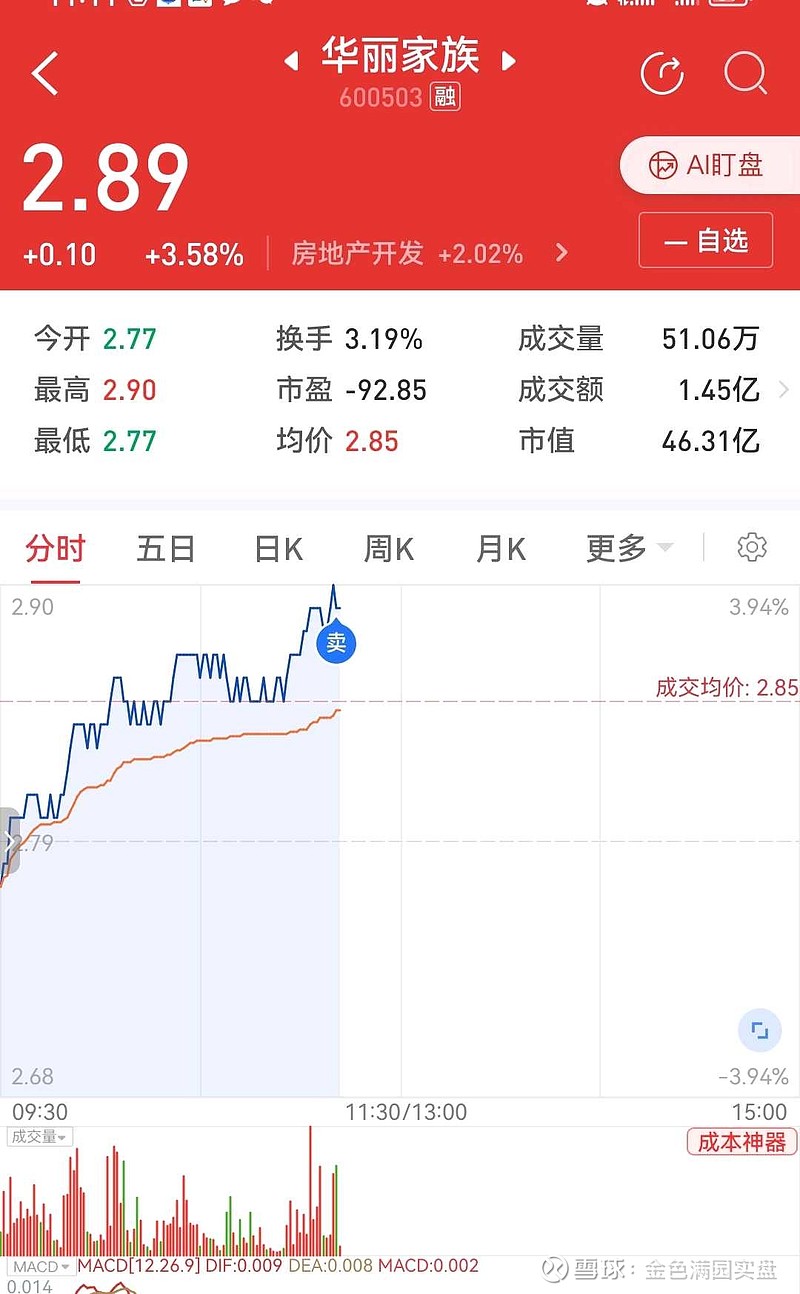Switch to the previous stock with the left triangle
This screenshot has height=1294, width=800.
click(291, 62)
